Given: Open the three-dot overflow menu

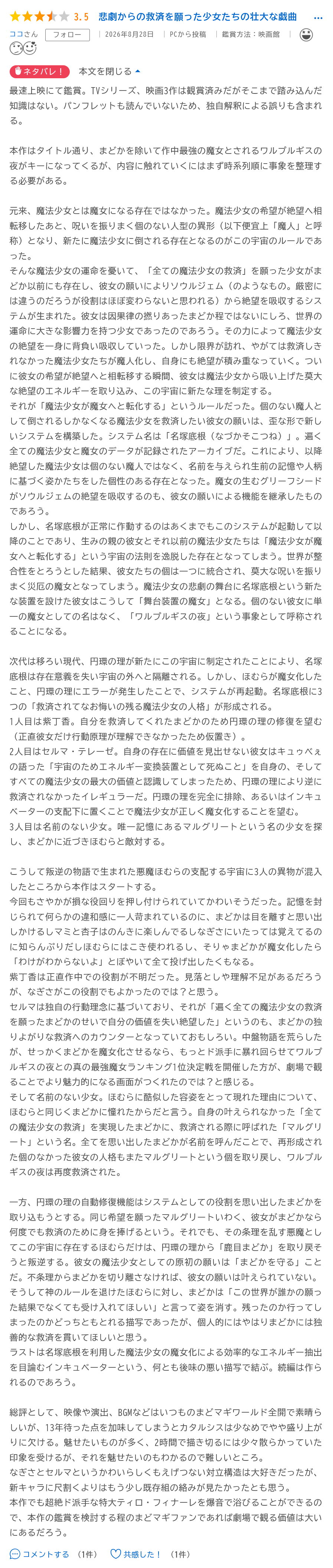Looking at the screenshot, I should pyautogui.click(x=318, y=18).
